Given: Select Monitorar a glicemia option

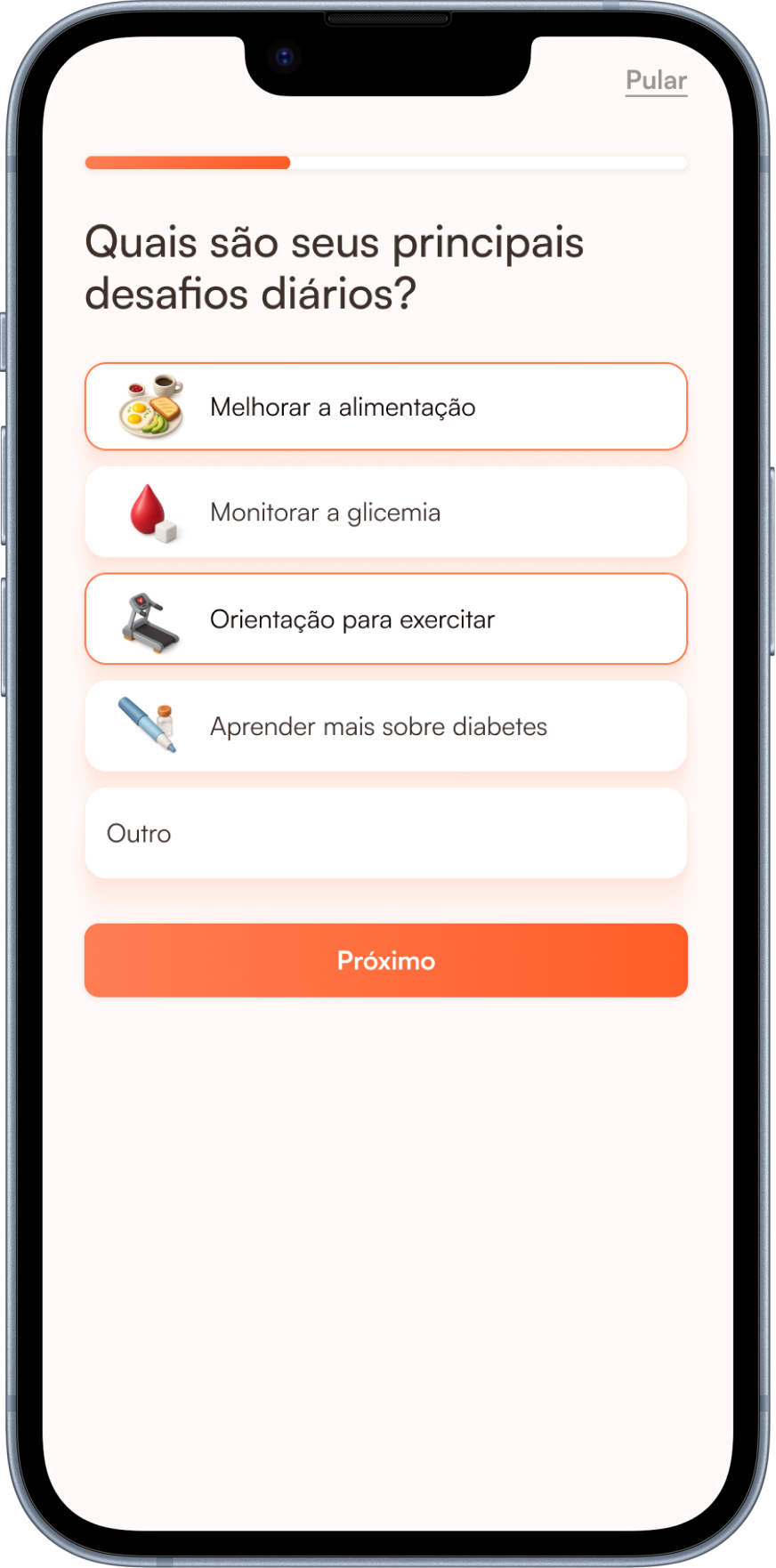Looking at the screenshot, I should pos(385,513).
